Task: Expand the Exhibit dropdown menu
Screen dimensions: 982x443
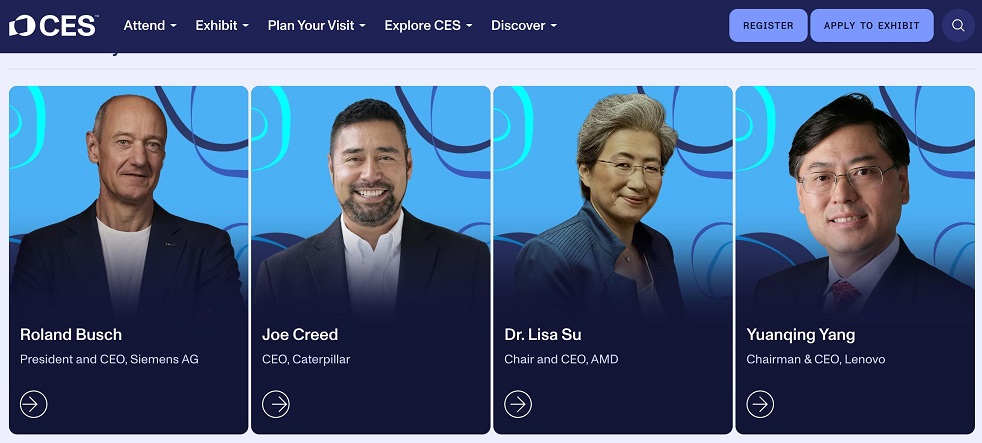Action: tap(222, 26)
